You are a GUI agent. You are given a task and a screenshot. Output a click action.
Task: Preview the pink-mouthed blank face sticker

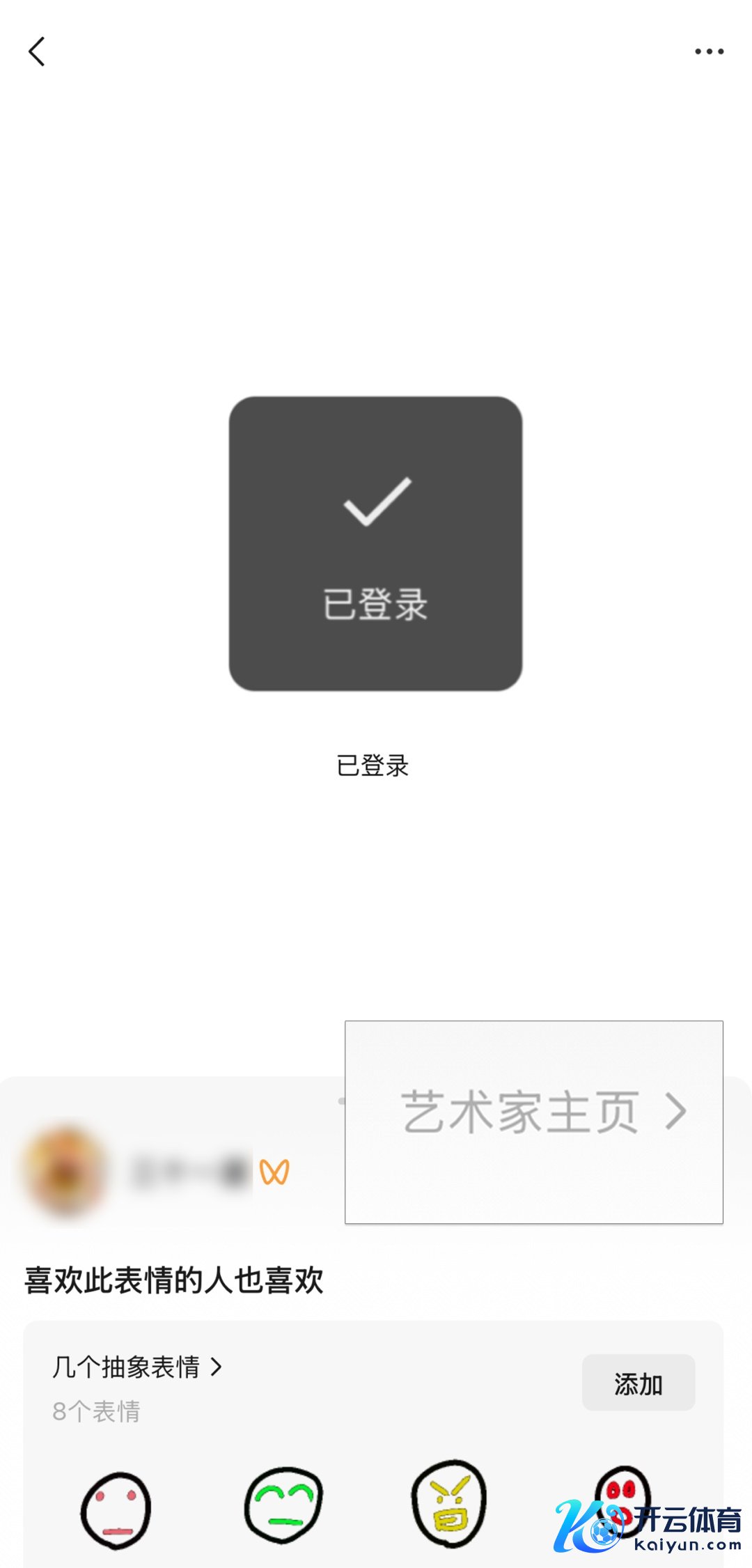116,1510
